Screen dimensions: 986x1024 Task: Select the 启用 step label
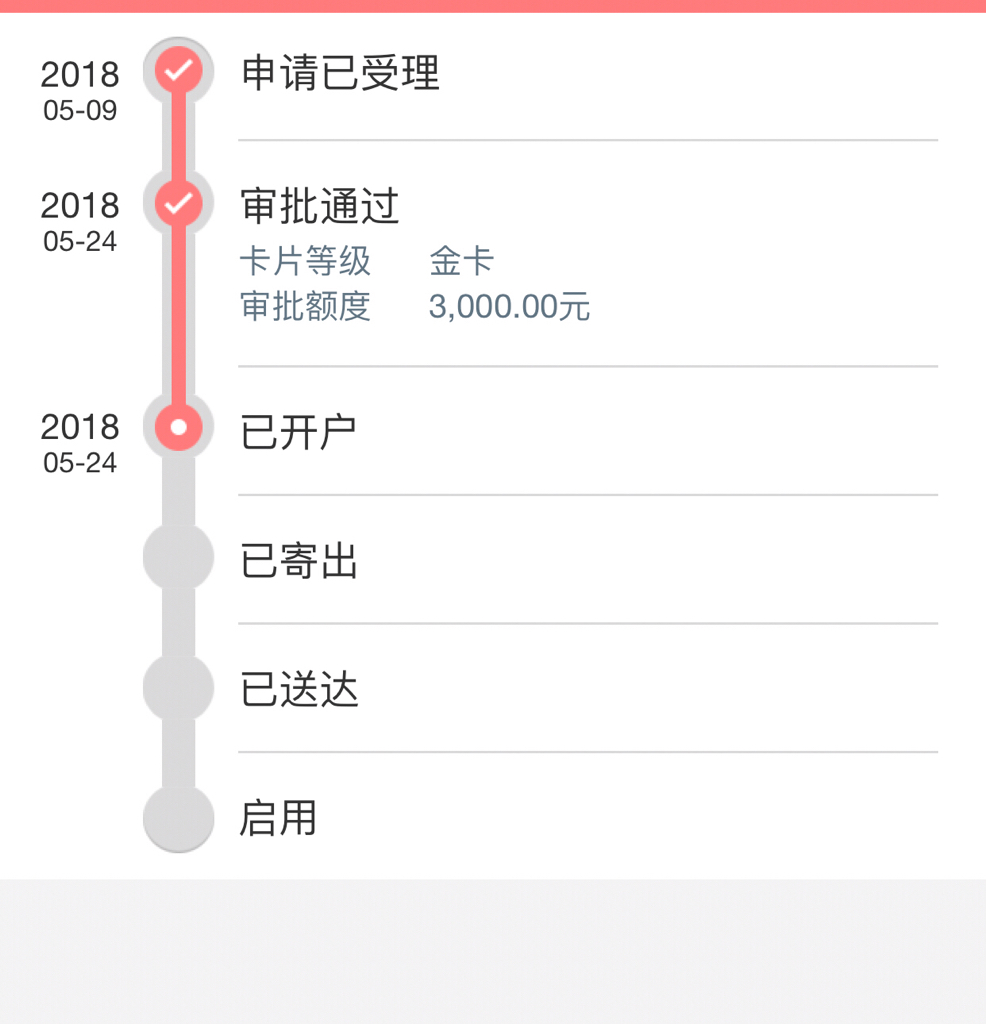tap(278, 818)
